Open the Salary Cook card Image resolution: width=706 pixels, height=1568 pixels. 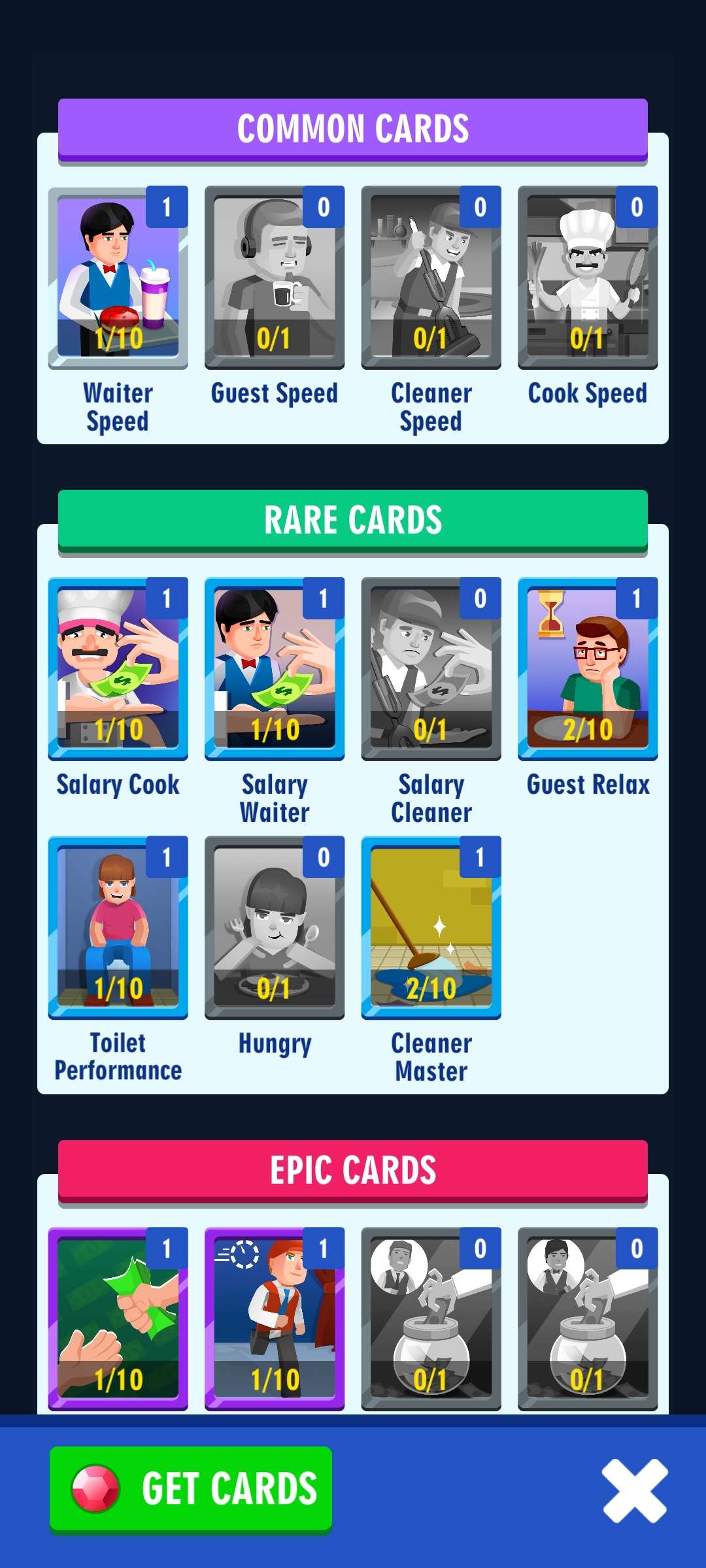coord(118,668)
